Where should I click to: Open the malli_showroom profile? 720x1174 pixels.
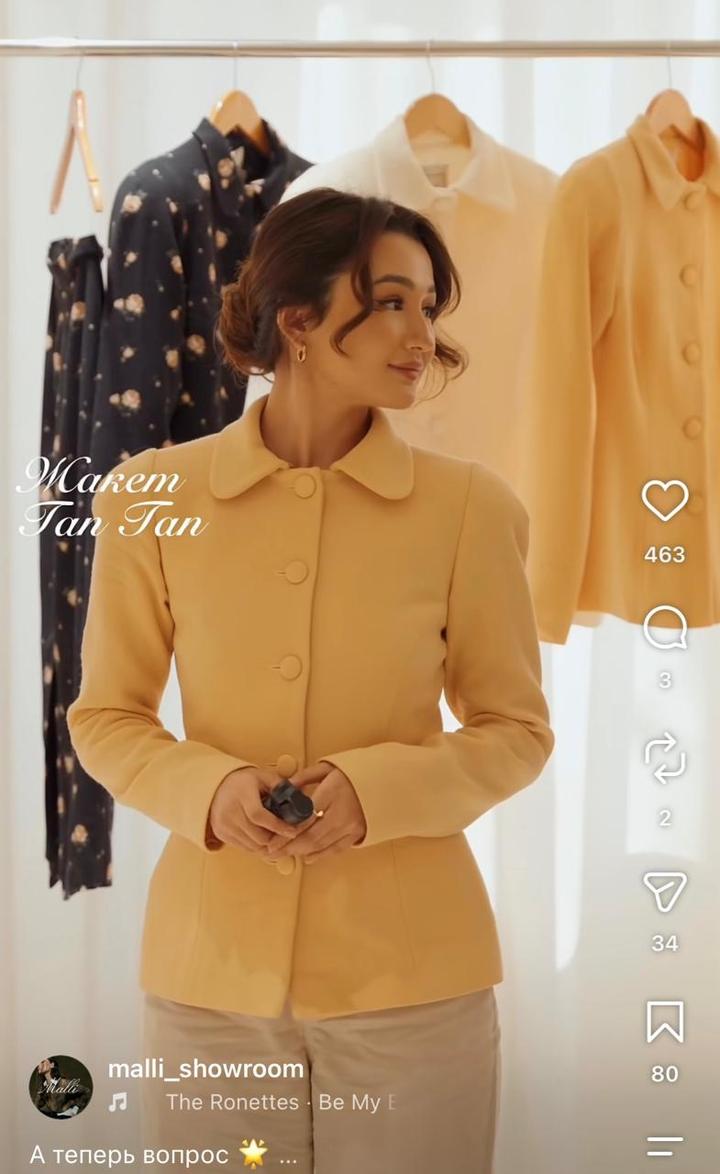[x=206, y=1069]
